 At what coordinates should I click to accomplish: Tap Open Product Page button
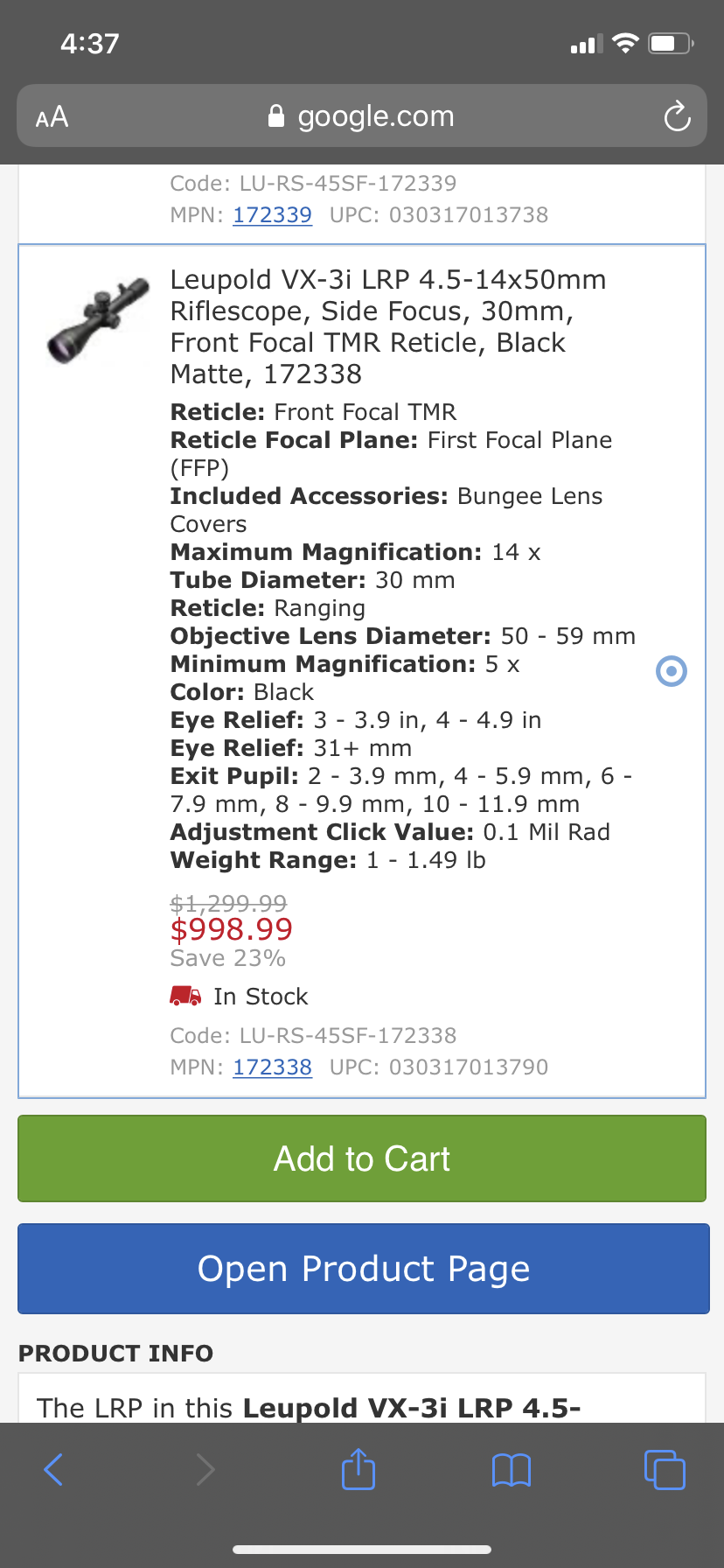[x=364, y=1269]
